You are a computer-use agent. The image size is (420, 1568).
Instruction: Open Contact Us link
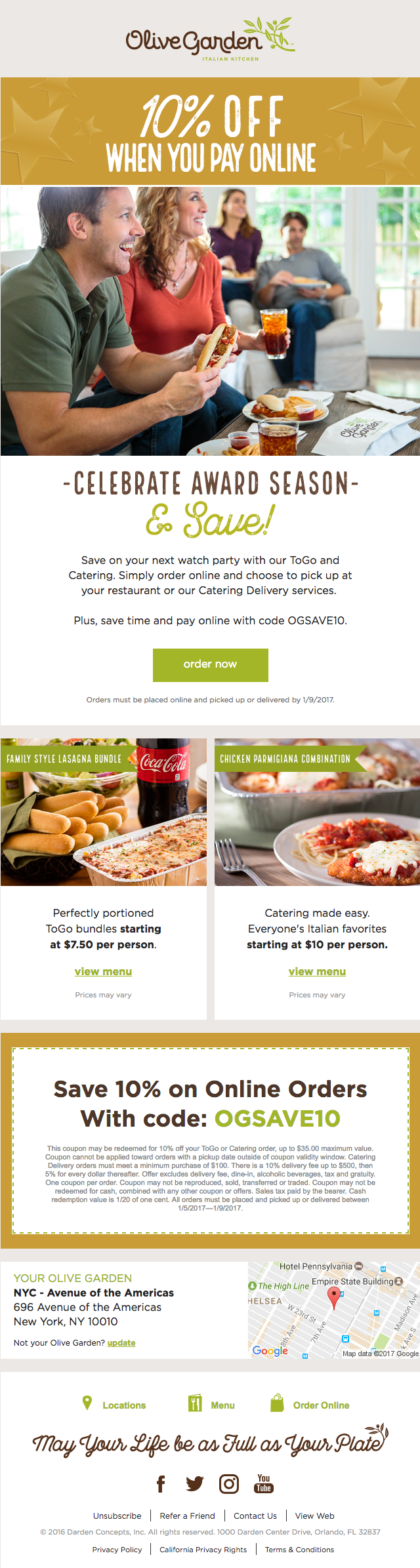coord(255,1516)
